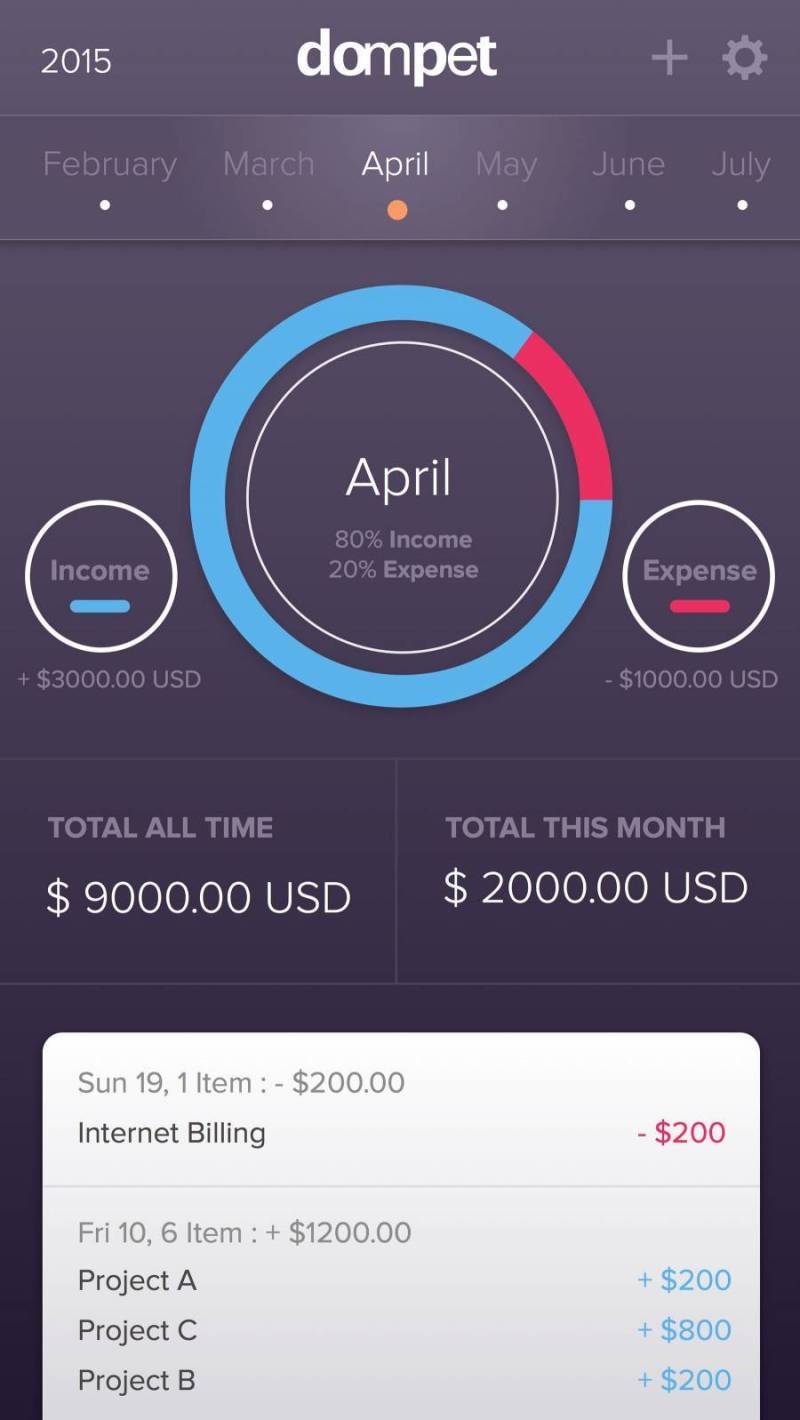Open the Internet Billing transaction entry
Screen dimensions: 800x1420
[171, 1132]
